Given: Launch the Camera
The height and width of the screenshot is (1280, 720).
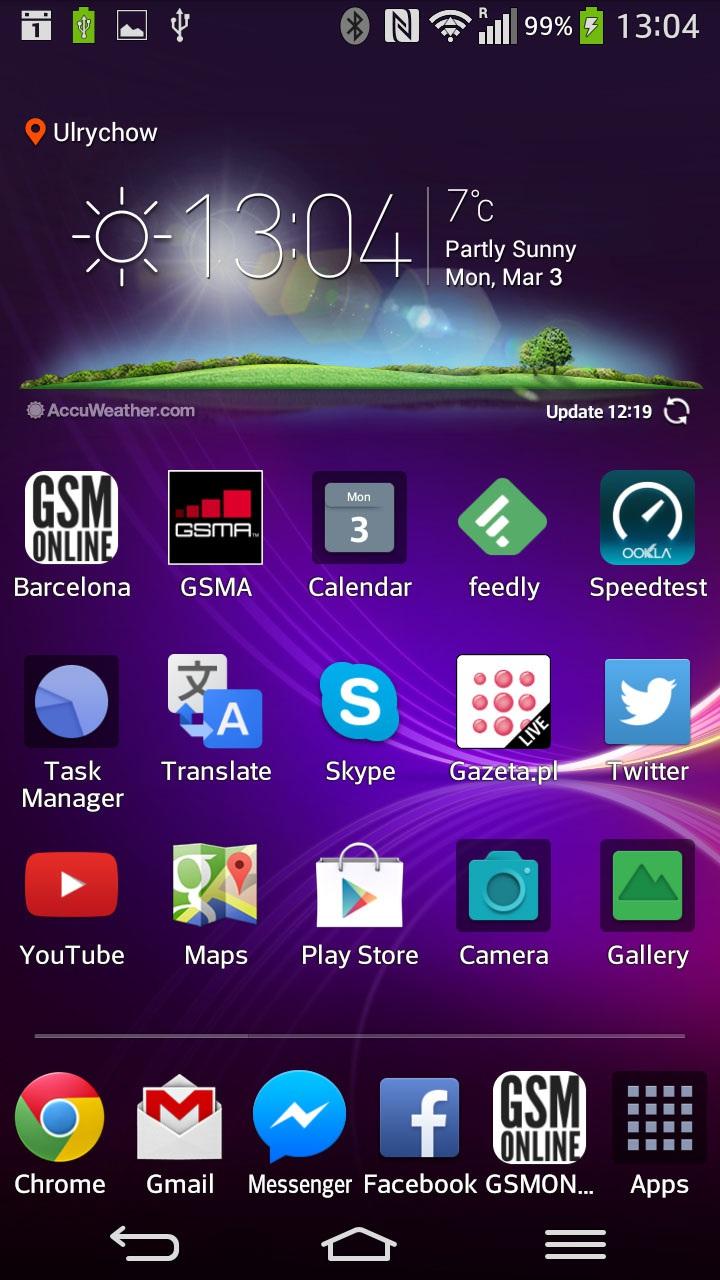Looking at the screenshot, I should click(x=503, y=886).
